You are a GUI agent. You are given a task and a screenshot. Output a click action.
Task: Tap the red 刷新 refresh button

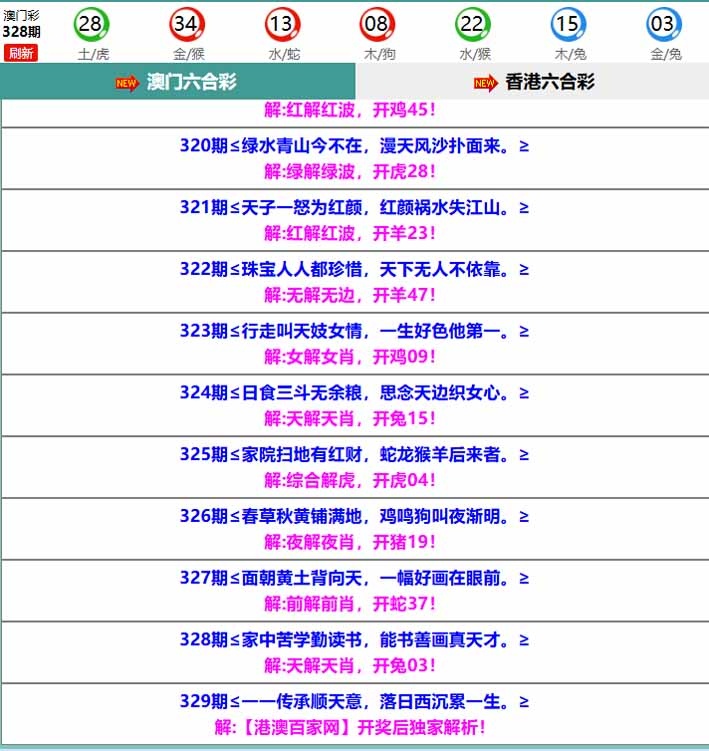(x=21, y=53)
